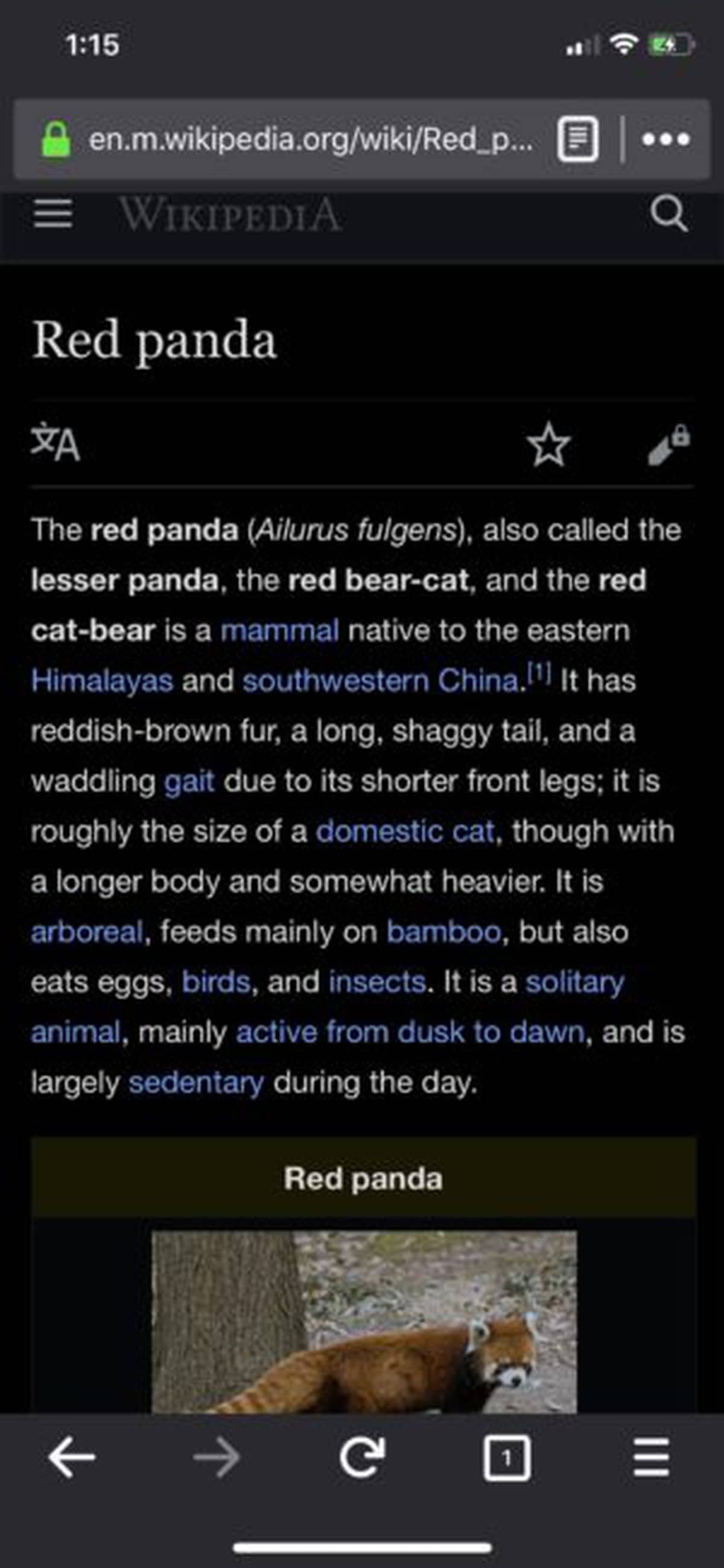The image size is (724, 1568).
Task: Search Wikipedia with magnifier icon
Action: click(x=668, y=214)
